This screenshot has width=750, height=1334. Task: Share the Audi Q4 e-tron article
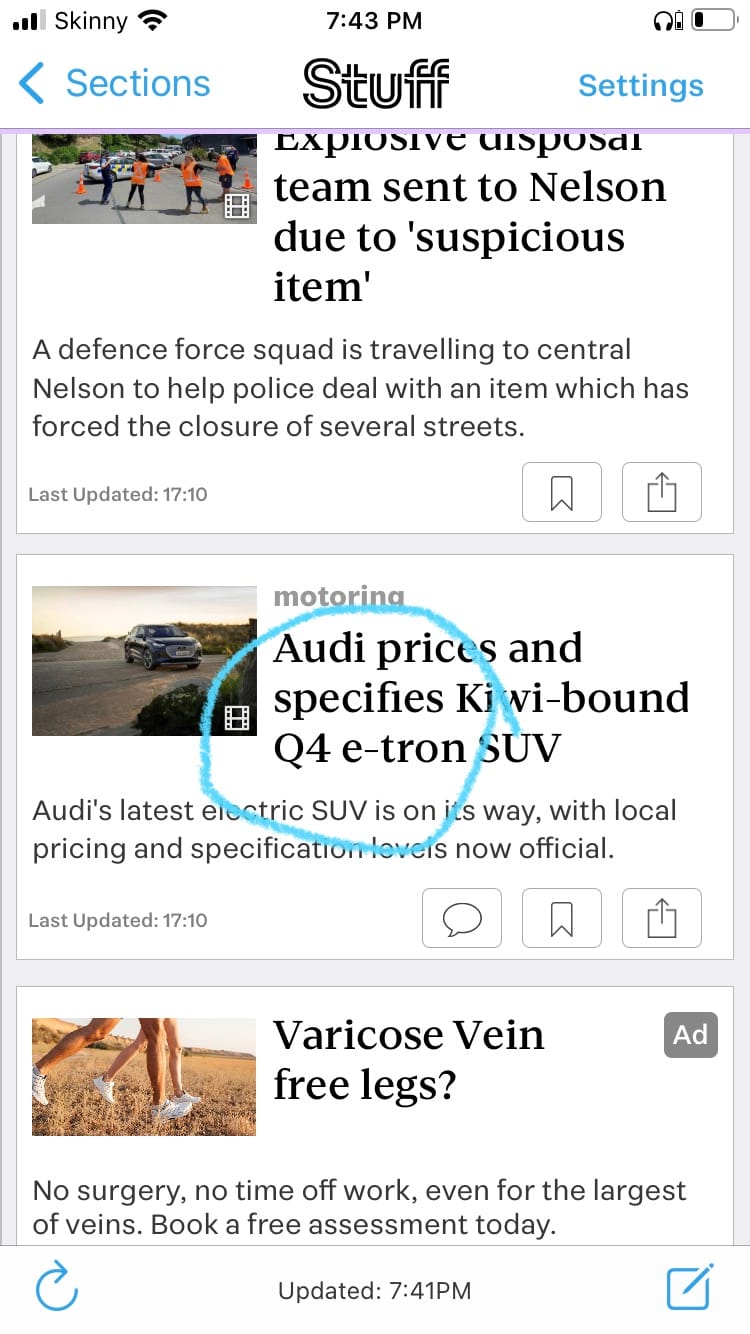[x=662, y=918]
